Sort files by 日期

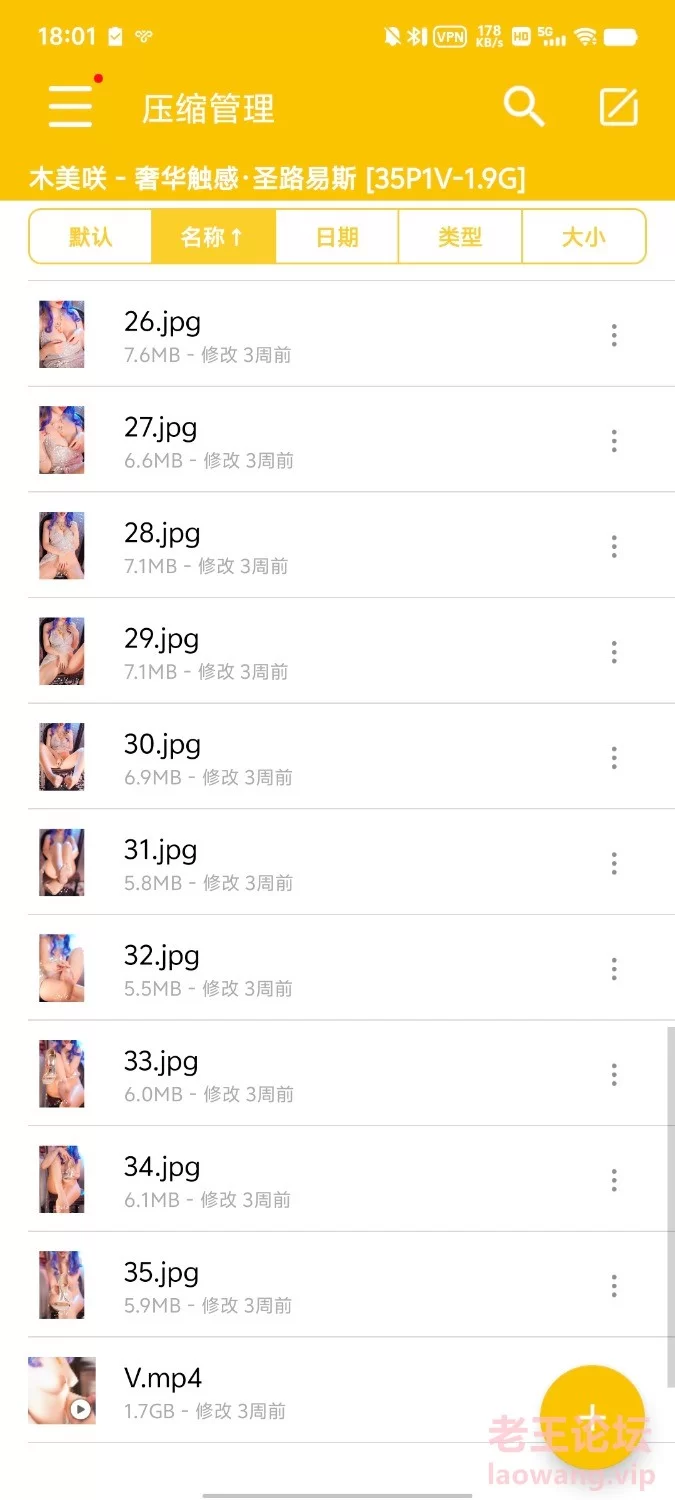336,237
